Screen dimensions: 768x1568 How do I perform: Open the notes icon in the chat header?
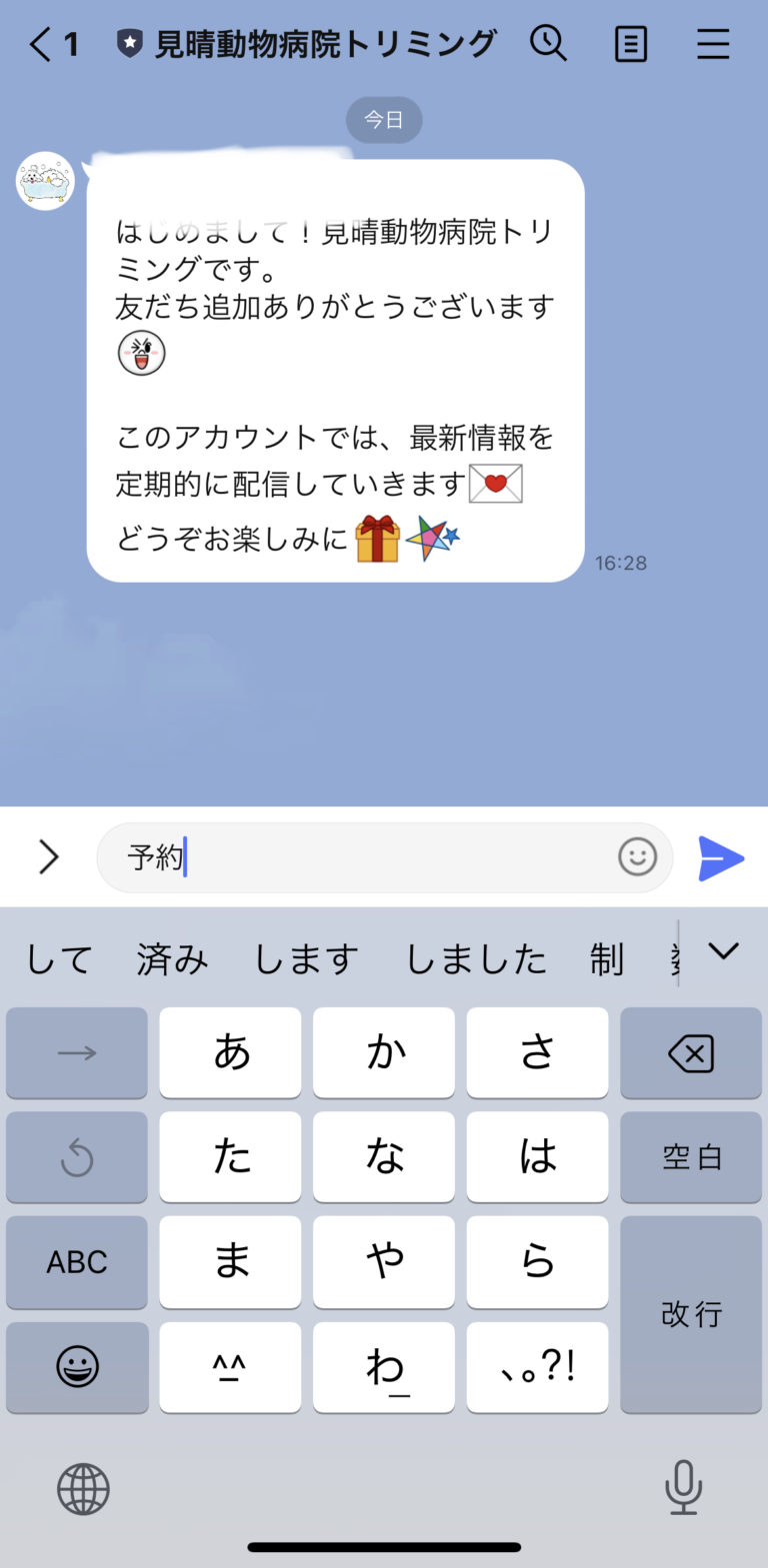[x=631, y=44]
